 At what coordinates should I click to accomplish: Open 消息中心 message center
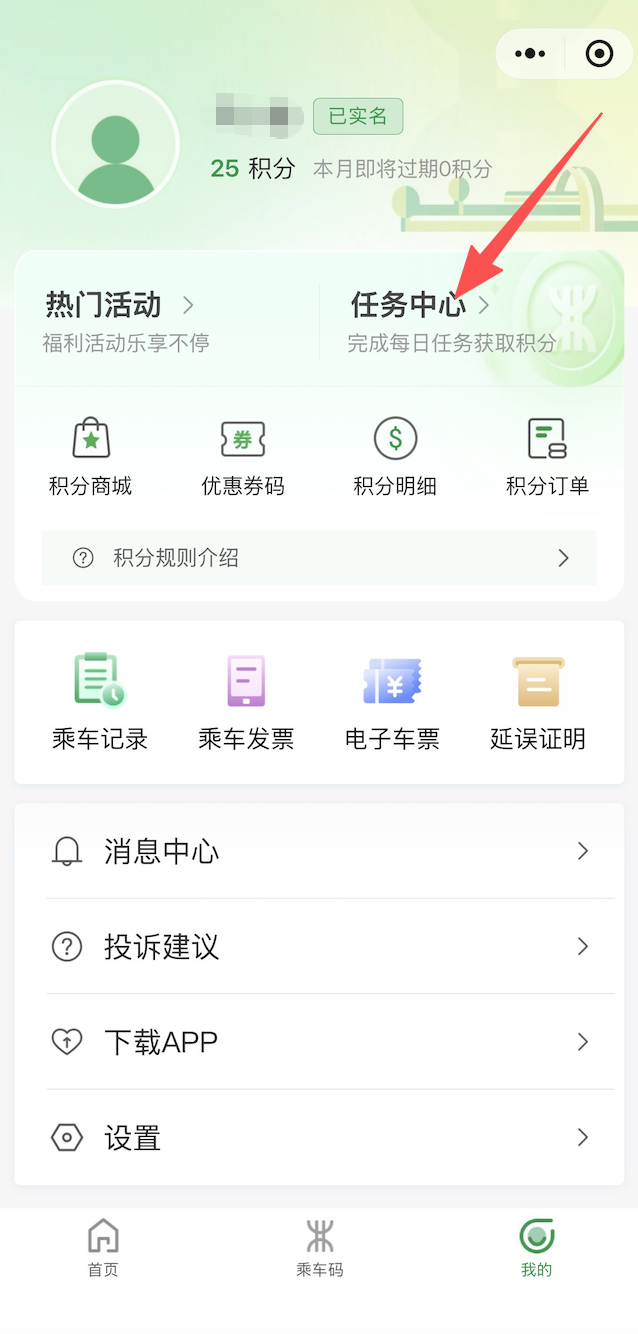point(319,851)
